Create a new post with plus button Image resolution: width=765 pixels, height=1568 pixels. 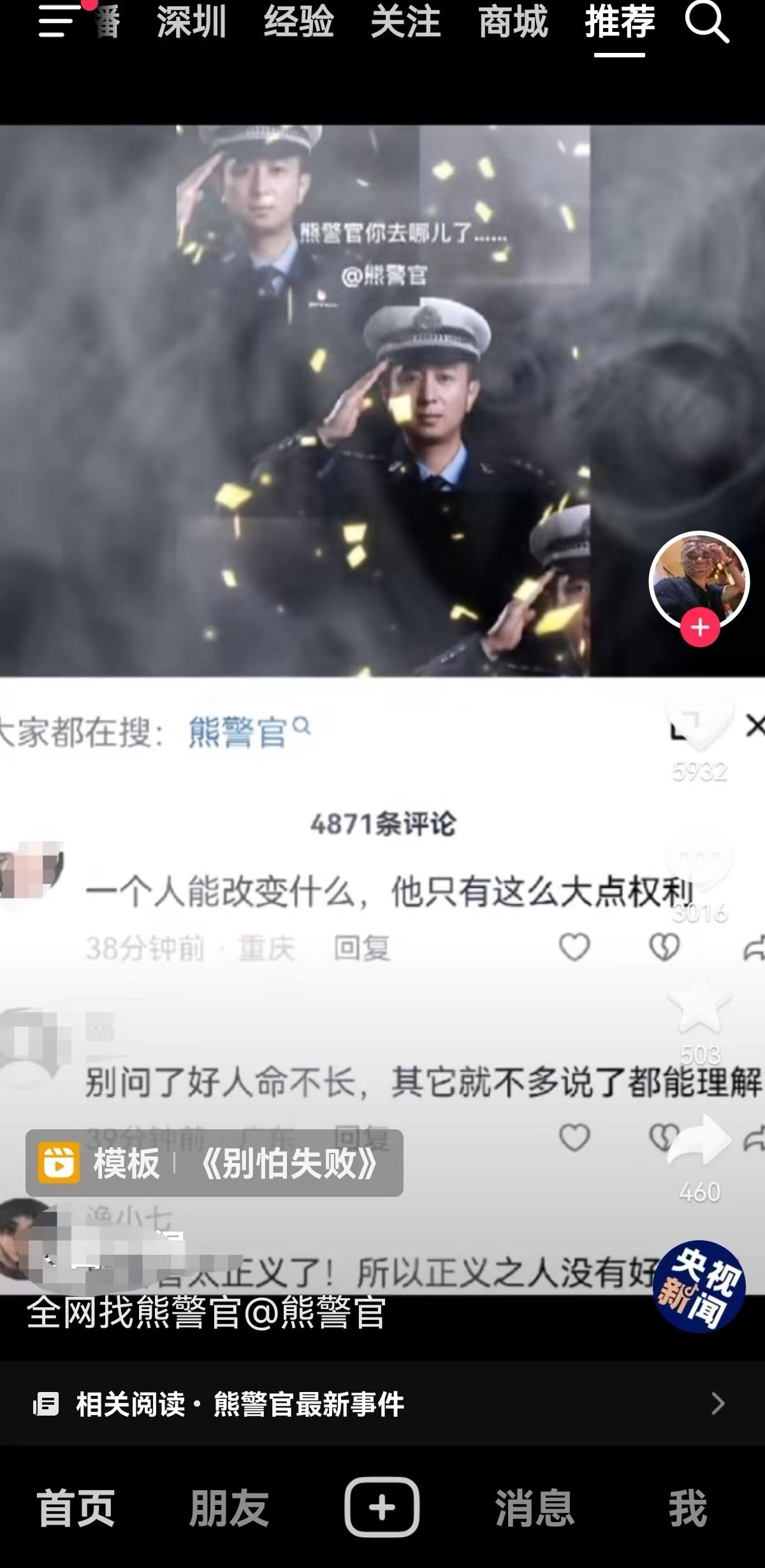382,1509
